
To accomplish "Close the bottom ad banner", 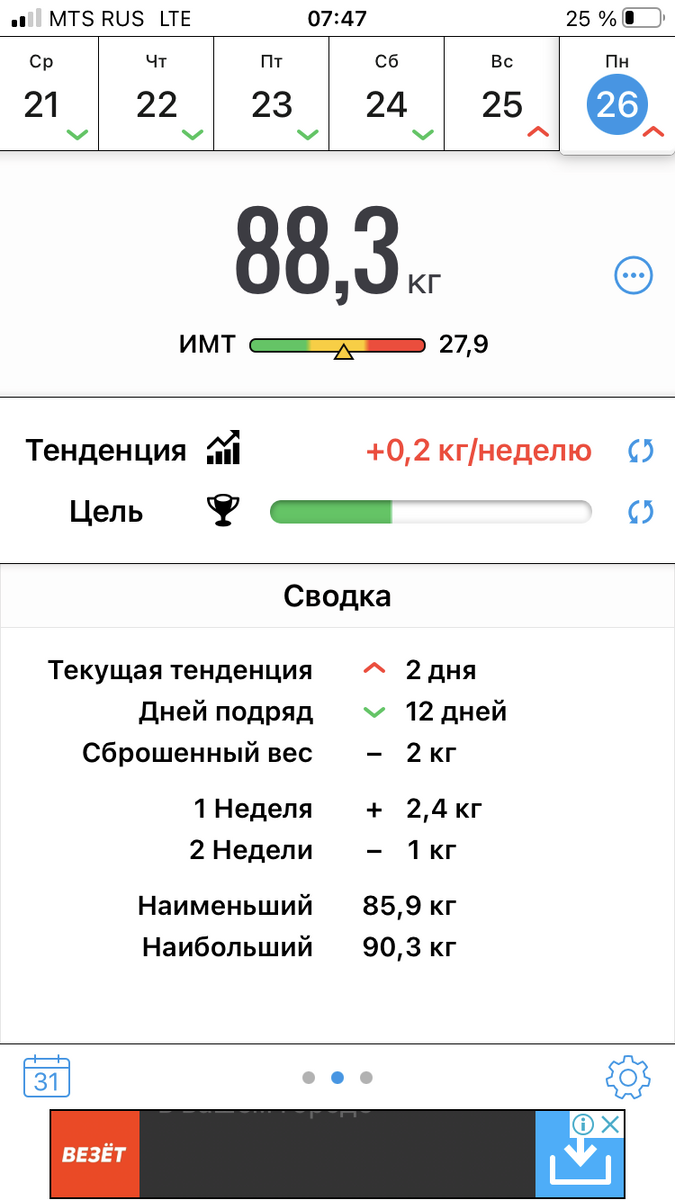I will coord(611,1125).
